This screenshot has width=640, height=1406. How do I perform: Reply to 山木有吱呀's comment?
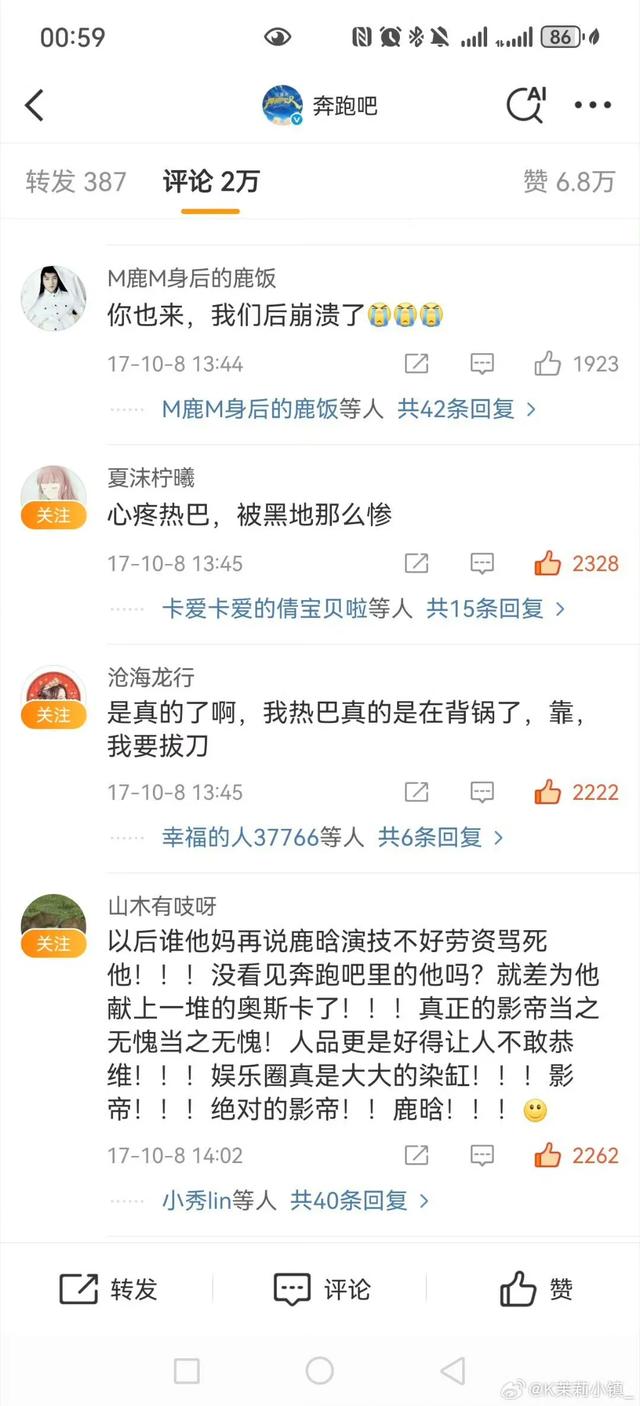482,1155
